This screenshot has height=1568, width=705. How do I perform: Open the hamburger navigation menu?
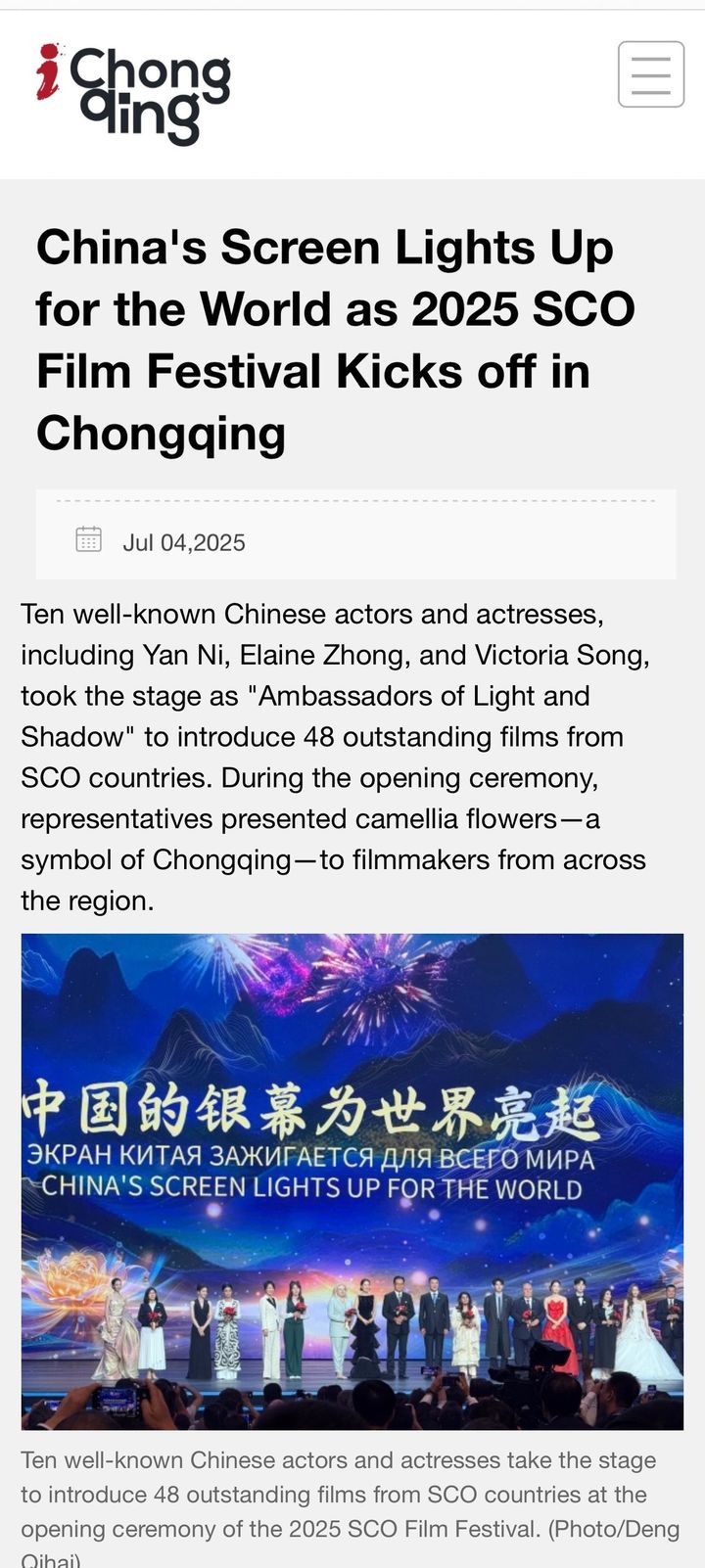click(x=650, y=74)
